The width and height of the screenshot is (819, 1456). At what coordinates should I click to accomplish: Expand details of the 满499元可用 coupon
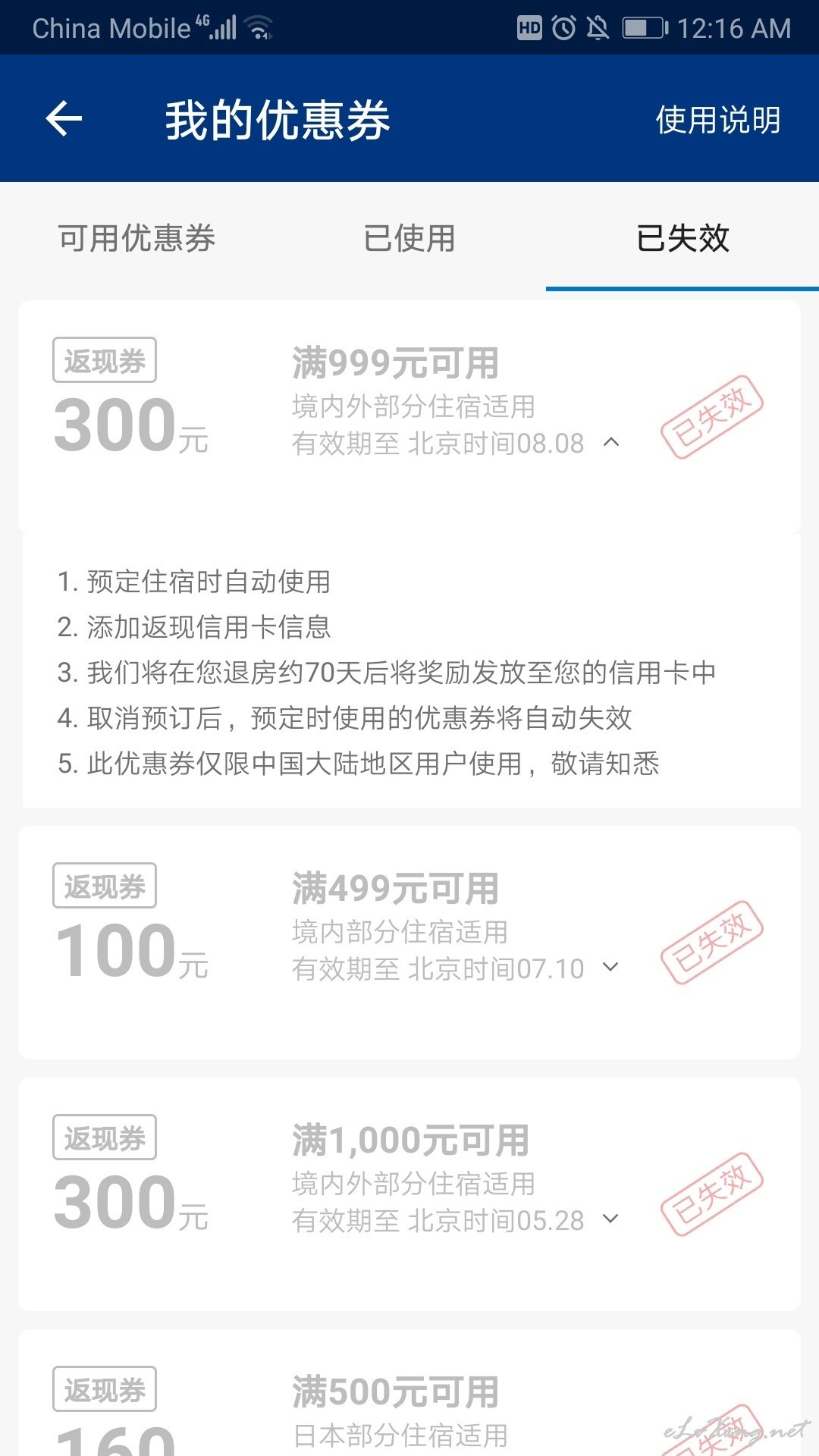610,967
